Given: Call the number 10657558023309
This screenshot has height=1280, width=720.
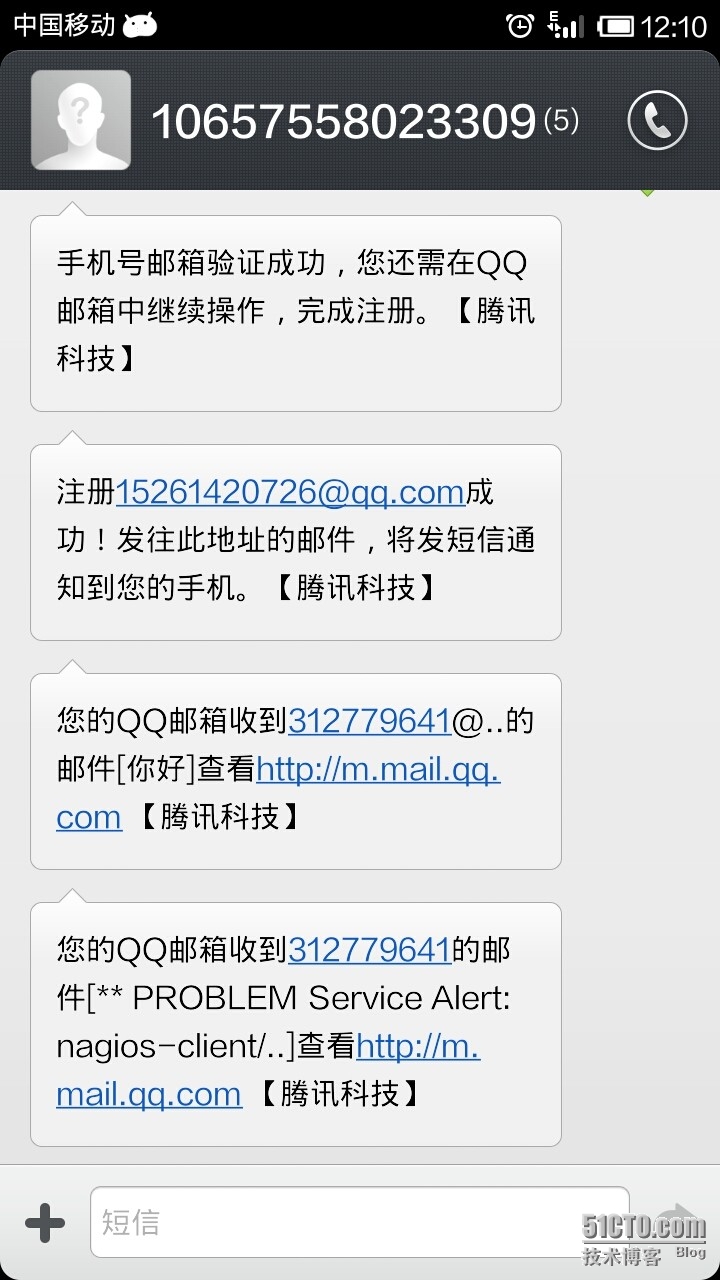Looking at the screenshot, I should [x=657, y=120].
